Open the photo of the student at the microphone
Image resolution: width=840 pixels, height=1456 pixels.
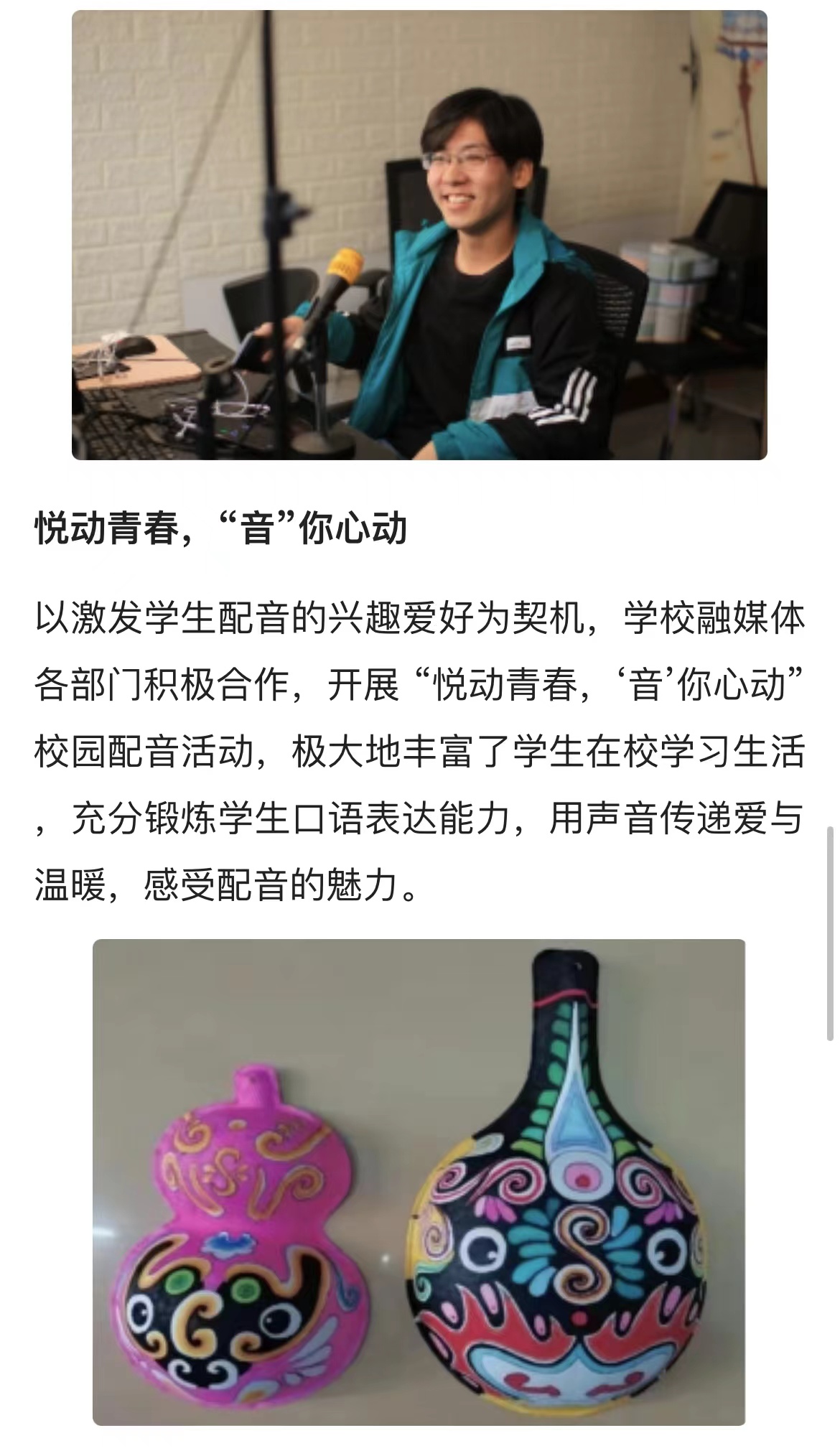coord(419,235)
